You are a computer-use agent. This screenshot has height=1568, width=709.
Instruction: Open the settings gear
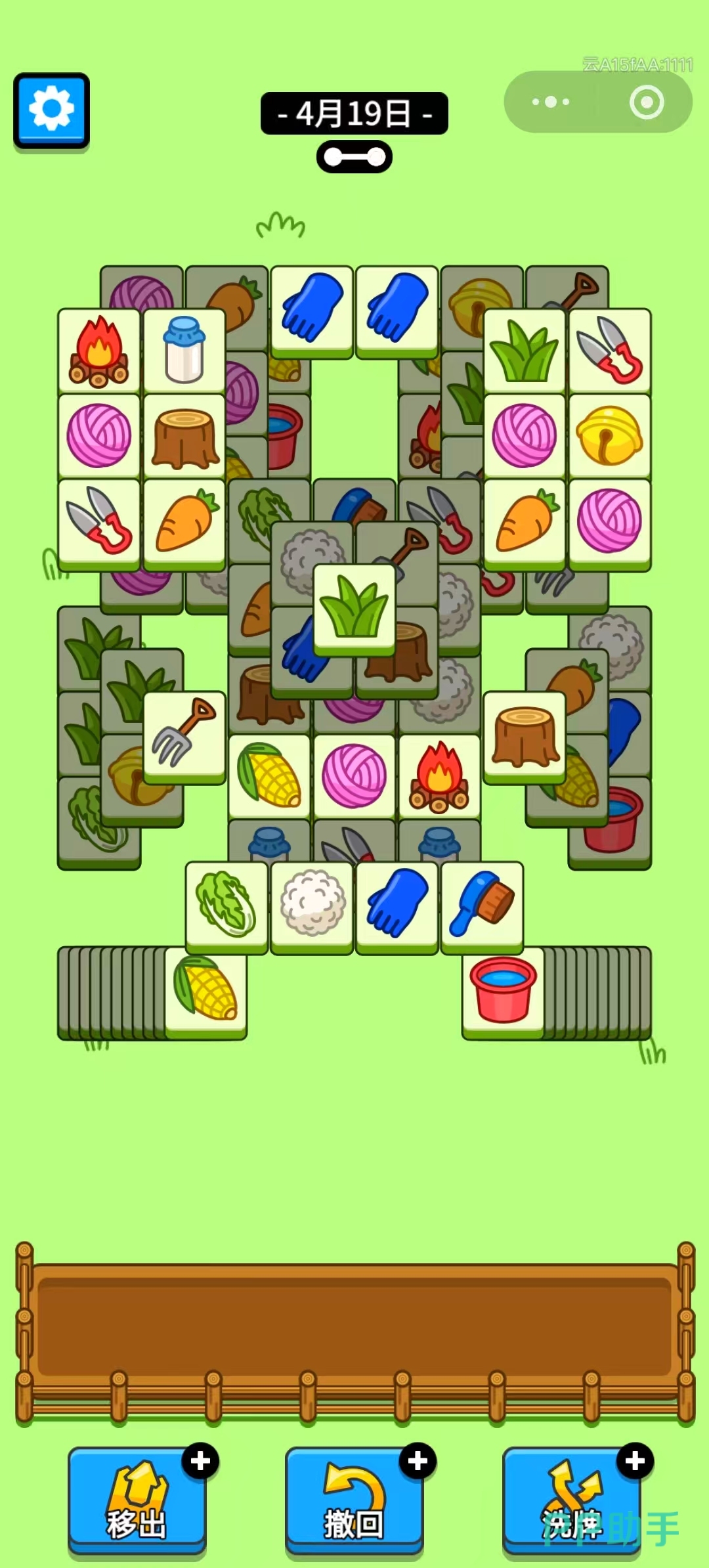(x=52, y=110)
